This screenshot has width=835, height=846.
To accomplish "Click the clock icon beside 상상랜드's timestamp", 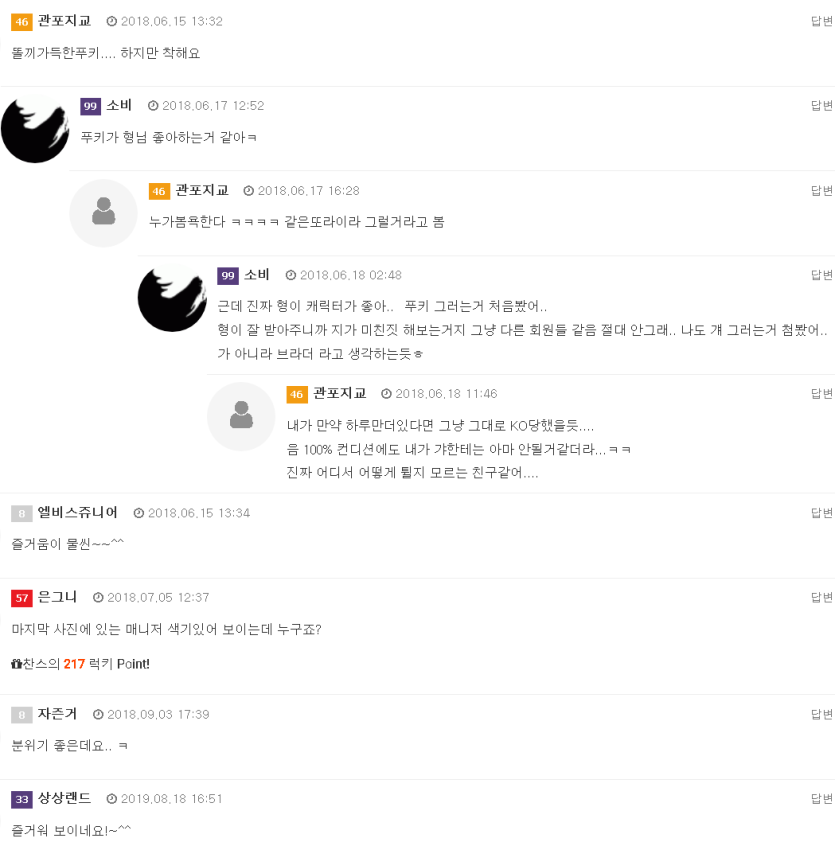I will tap(112, 799).
